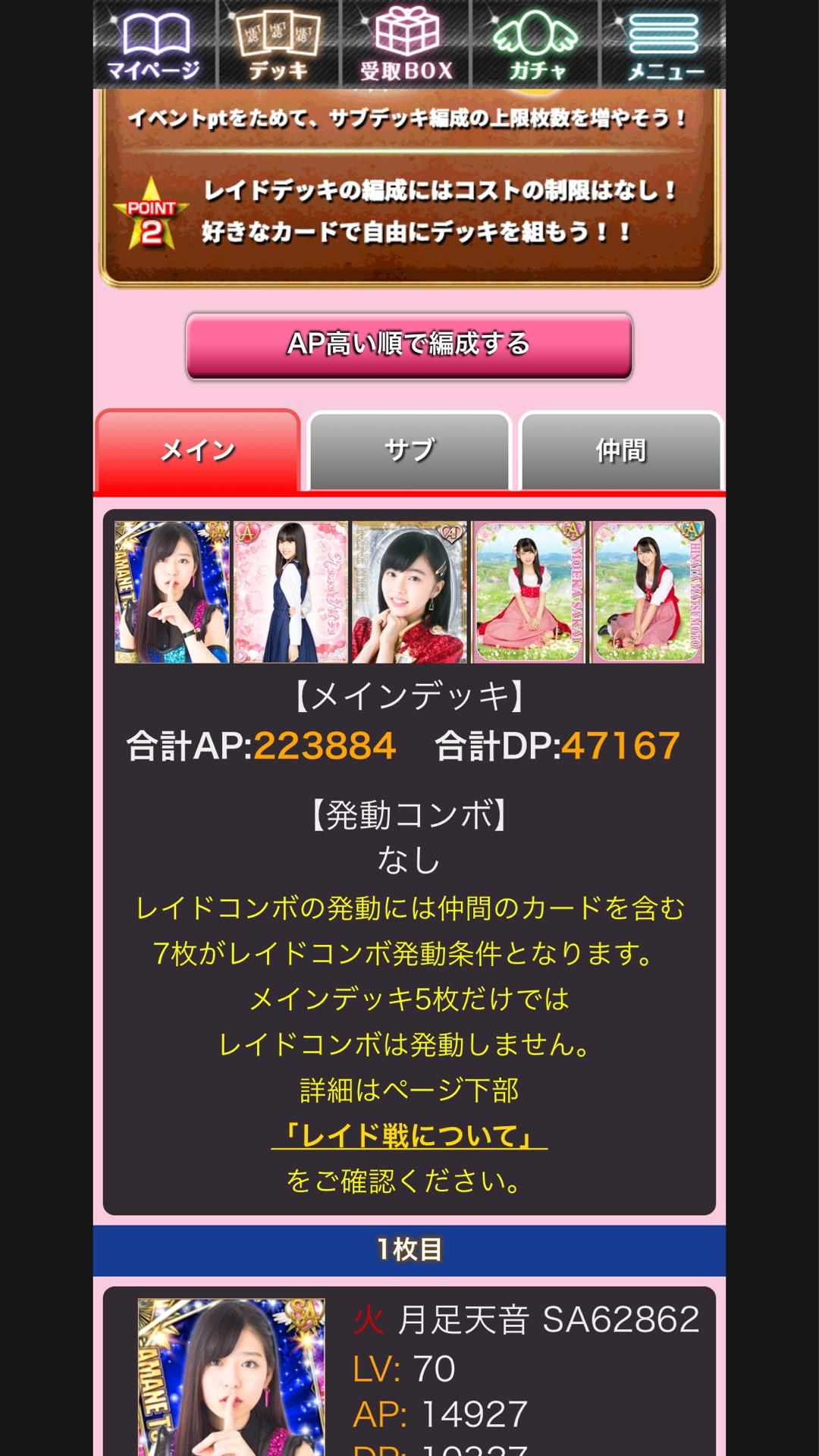Tap the first main deck card AMANE

pos(172,592)
